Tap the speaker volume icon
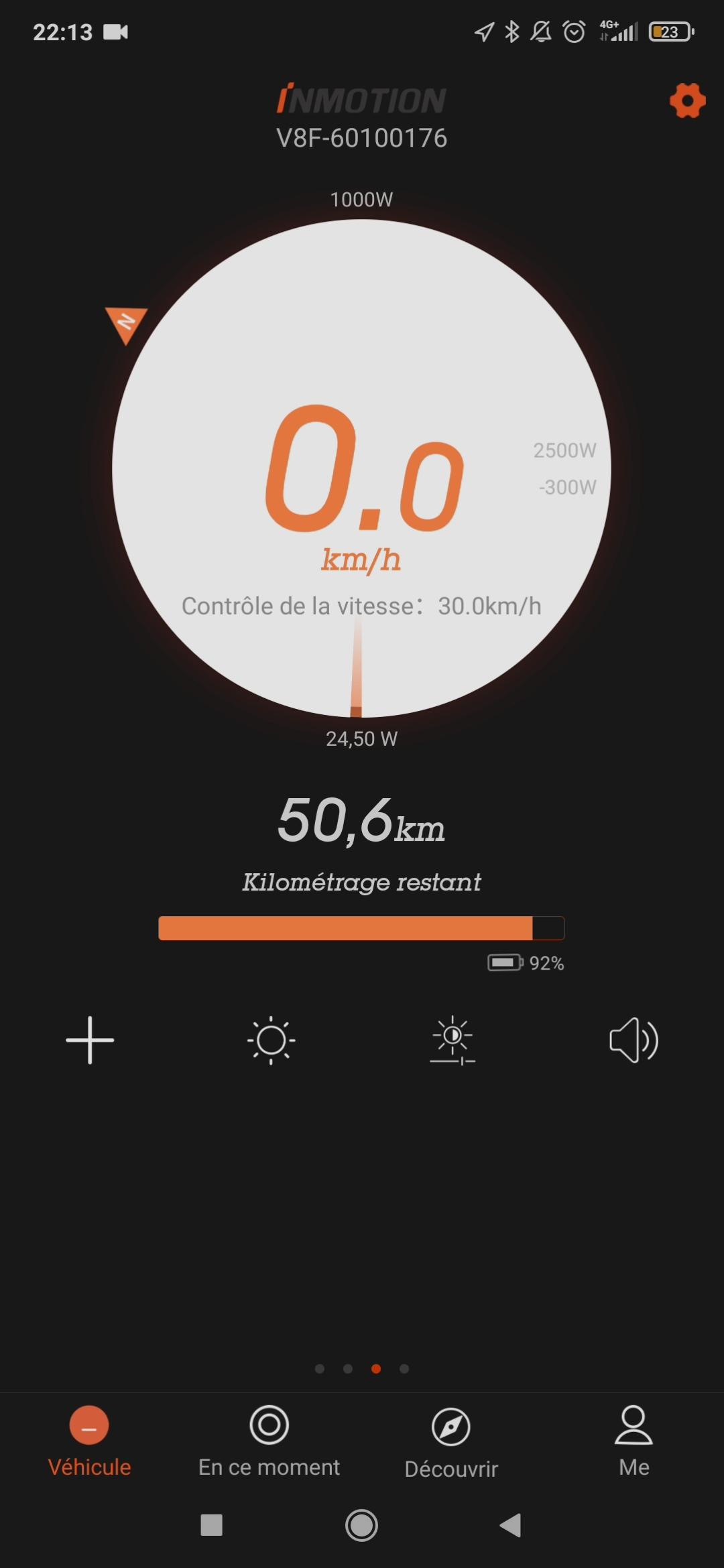 pos(633,1040)
